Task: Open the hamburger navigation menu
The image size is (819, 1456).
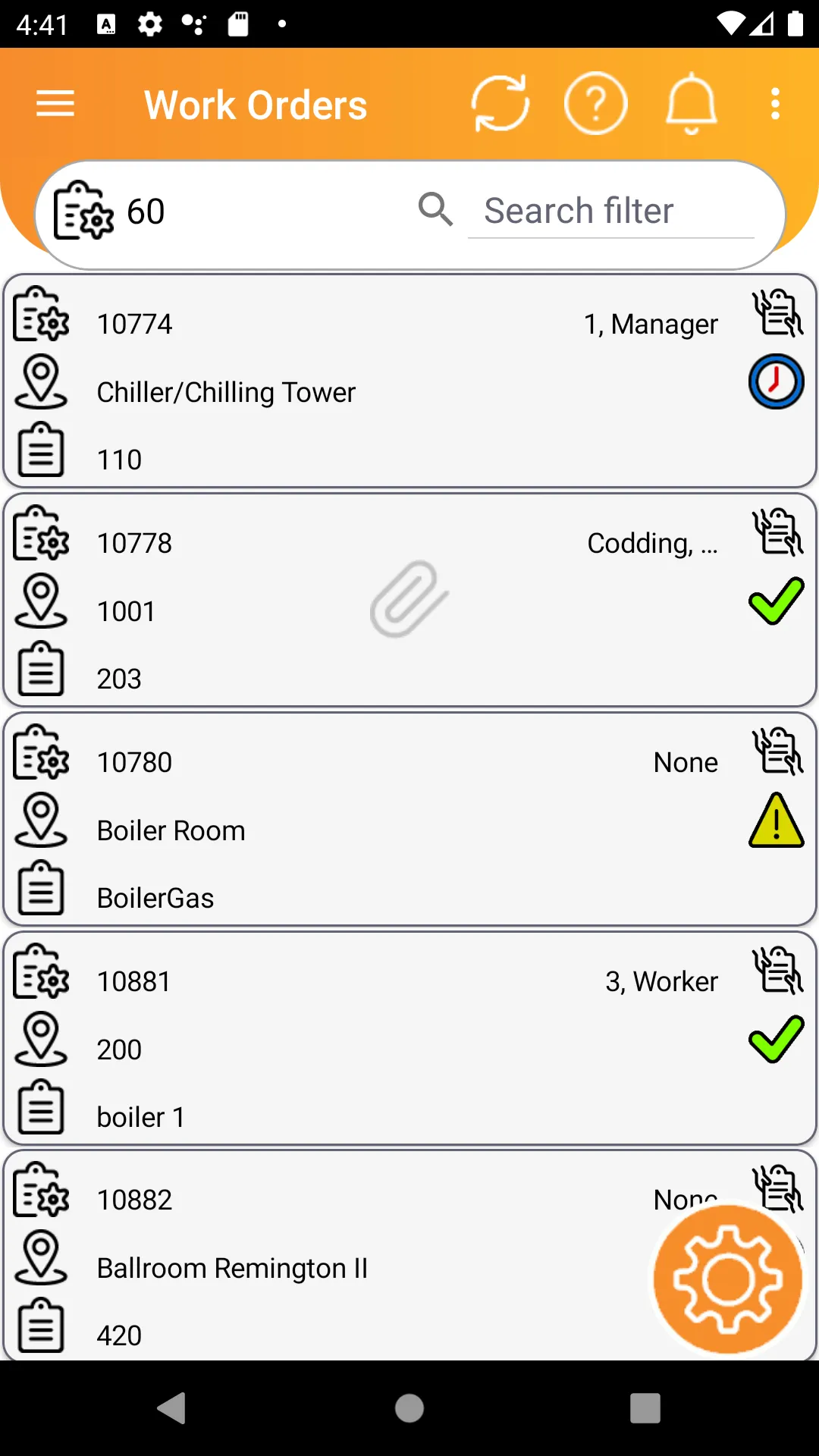Action: click(55, 104)
